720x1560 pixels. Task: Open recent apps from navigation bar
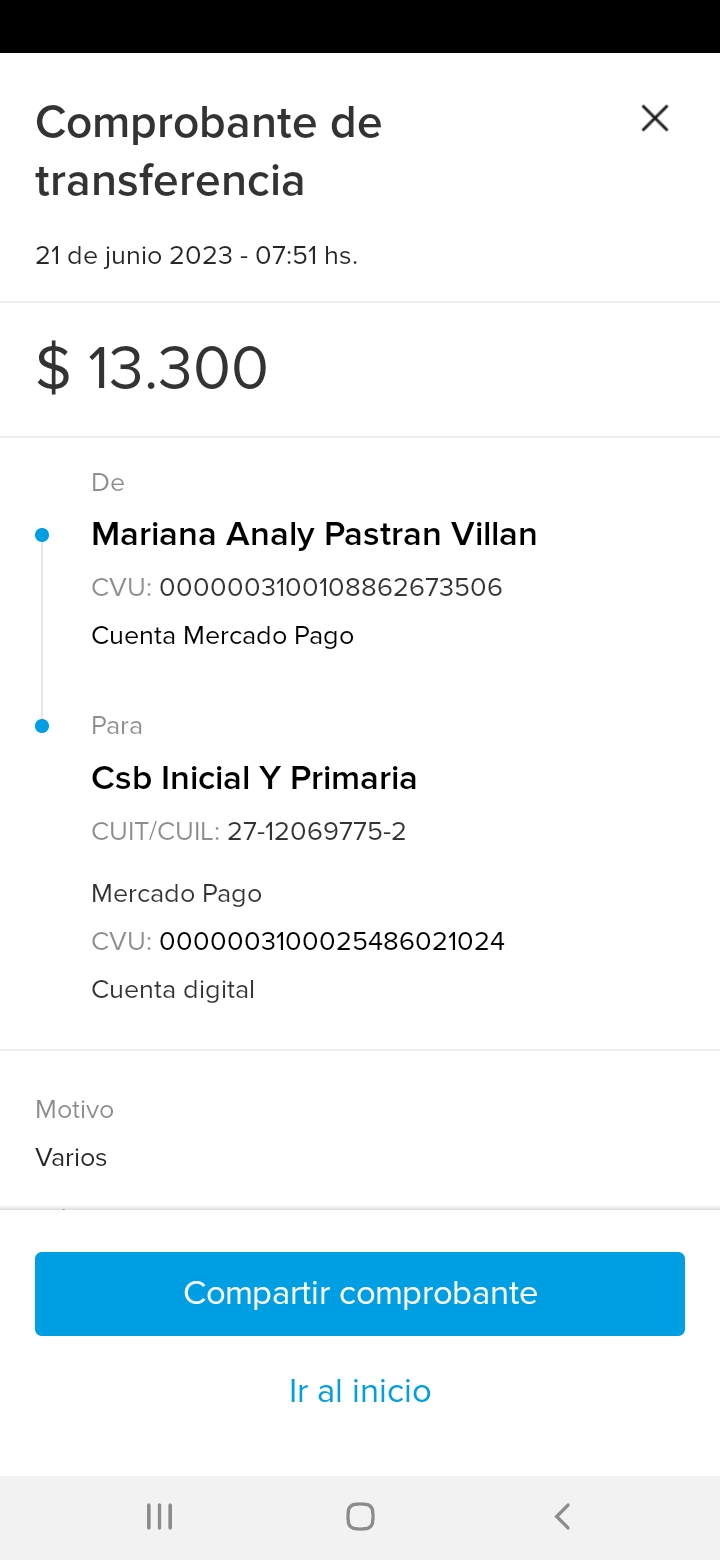[159, 1516]
